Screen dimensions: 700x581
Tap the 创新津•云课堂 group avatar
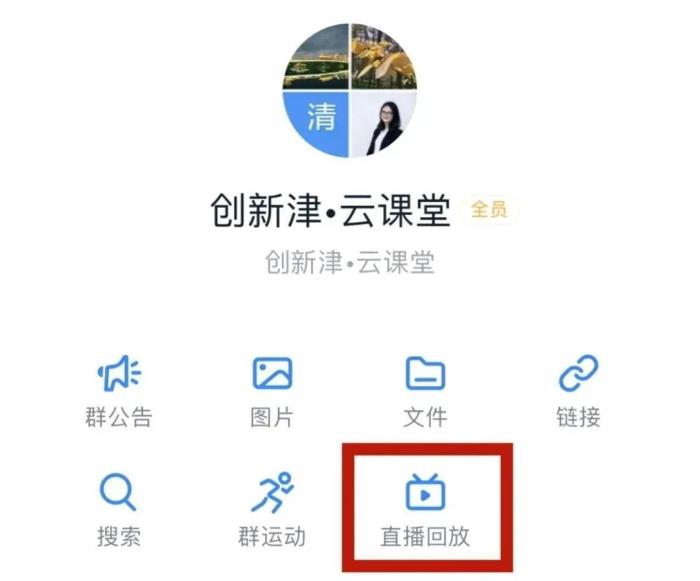pos(349,92)
